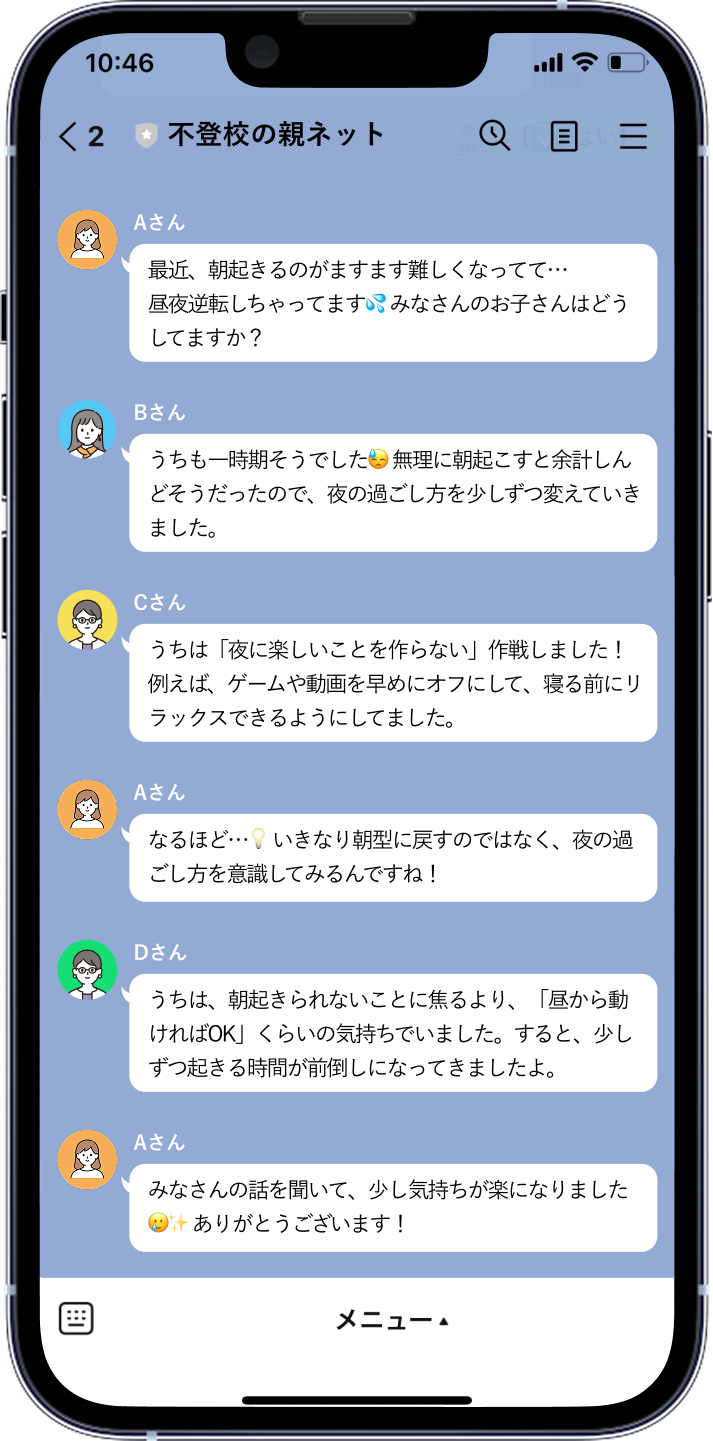This screenshot has height=1441, width=713.
Task: Open the chat notes icon
Action: [564, 136]
